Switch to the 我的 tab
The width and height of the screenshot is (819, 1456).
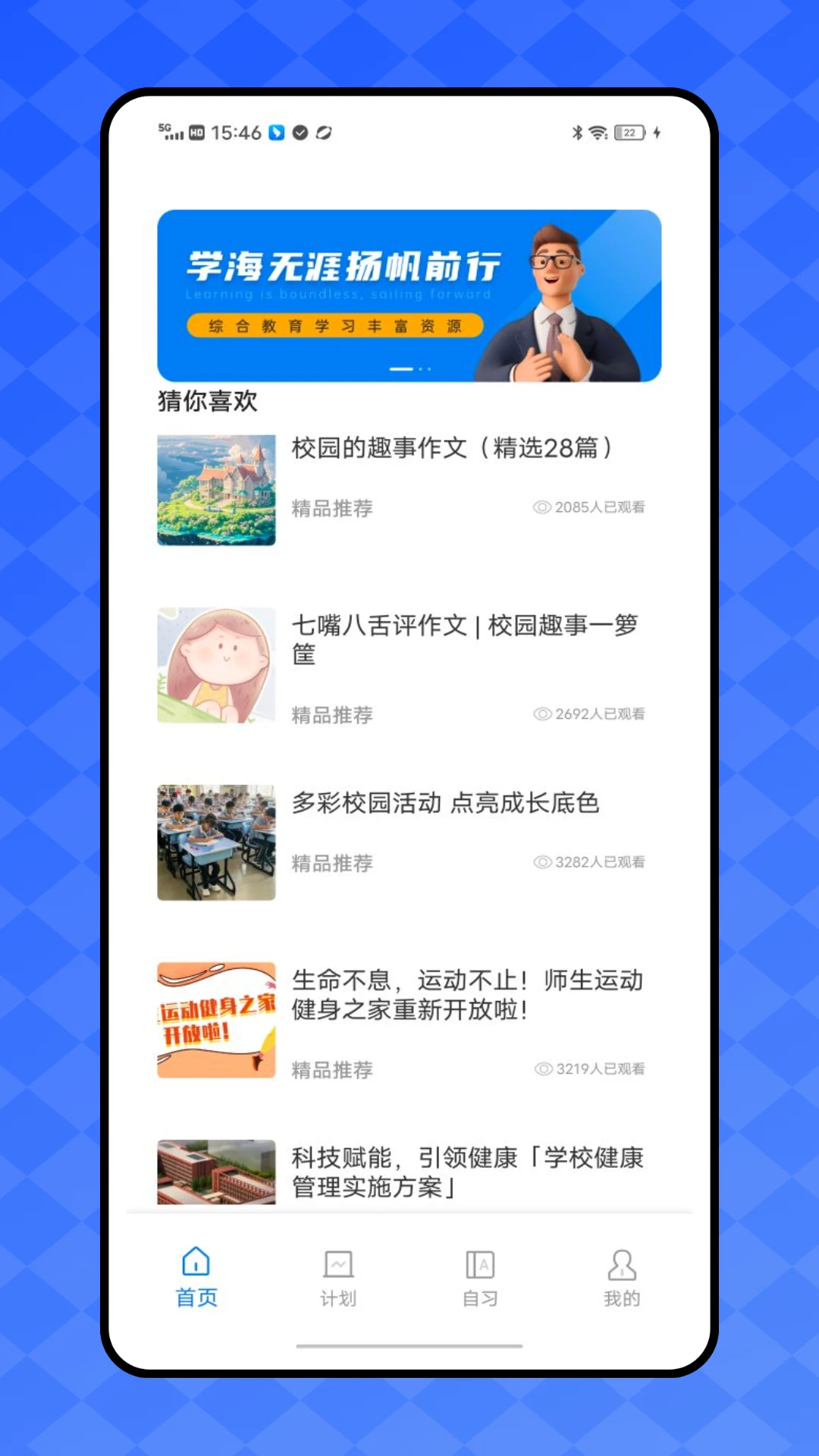click(622, 1282)
